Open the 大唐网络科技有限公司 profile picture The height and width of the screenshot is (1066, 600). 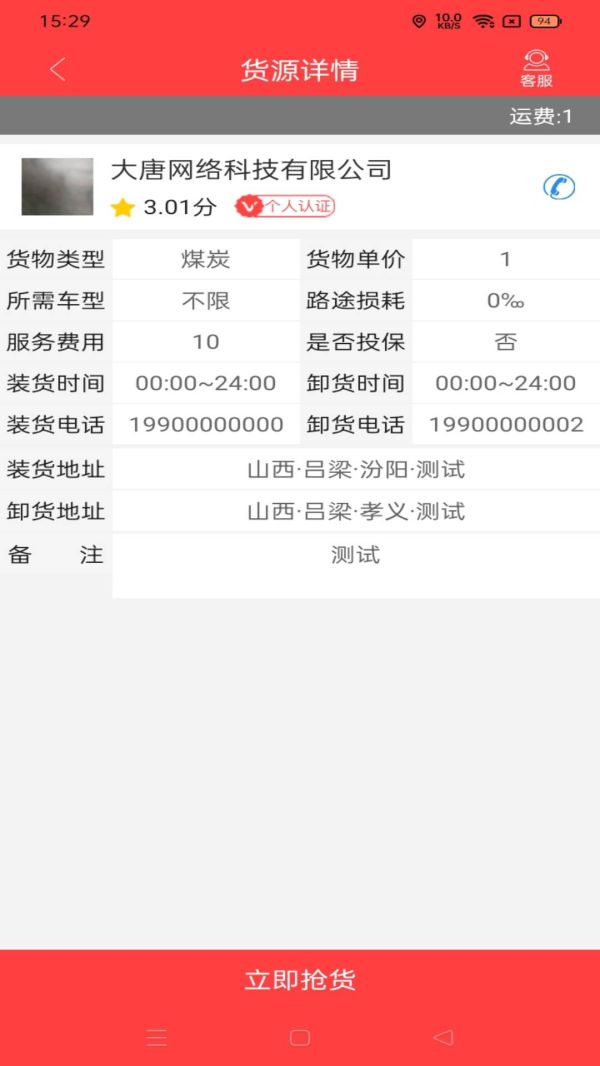(x=57, y=187)
